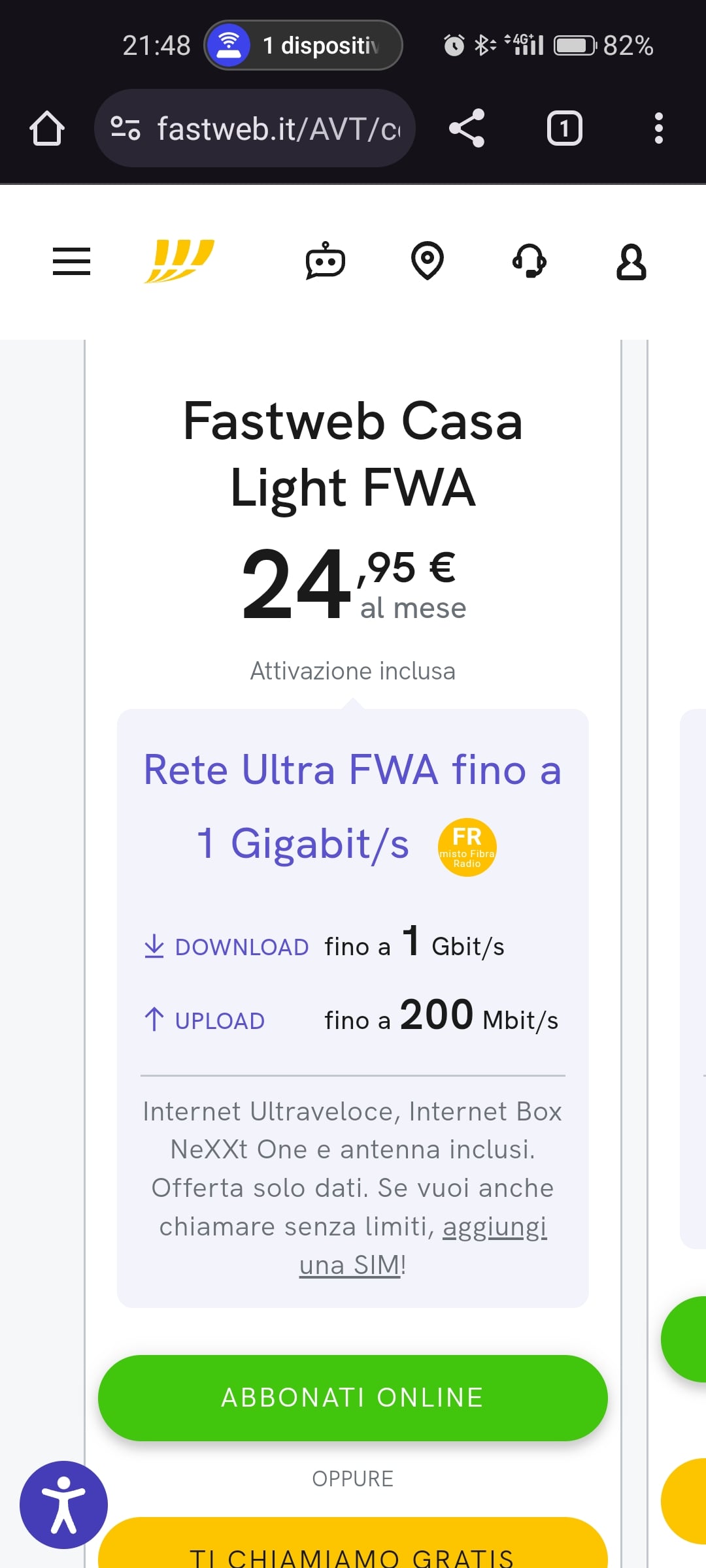Open the browser tab switcher
Screen dimensions: 706x1568
(565, 129)
